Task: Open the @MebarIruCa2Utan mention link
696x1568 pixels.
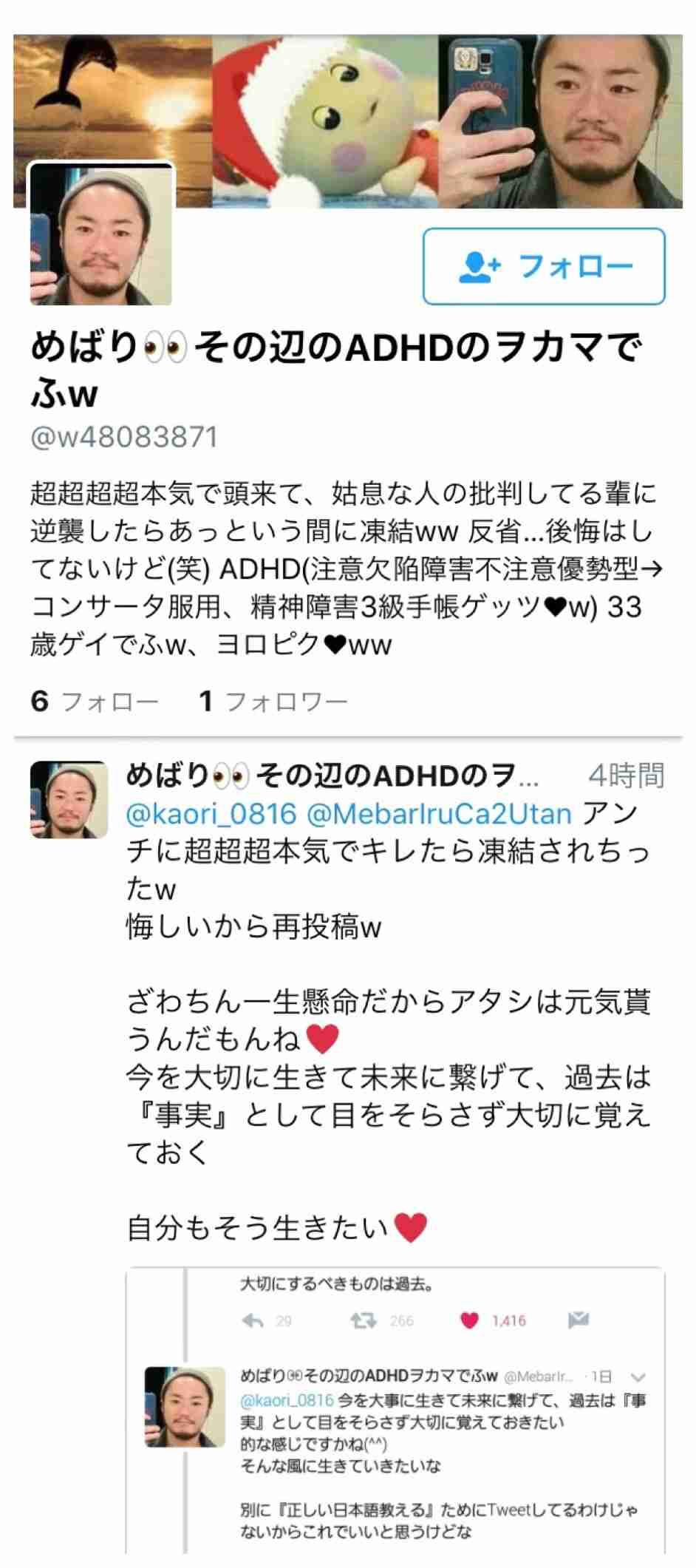Action: pyautogui.click(x=439, y=814)
